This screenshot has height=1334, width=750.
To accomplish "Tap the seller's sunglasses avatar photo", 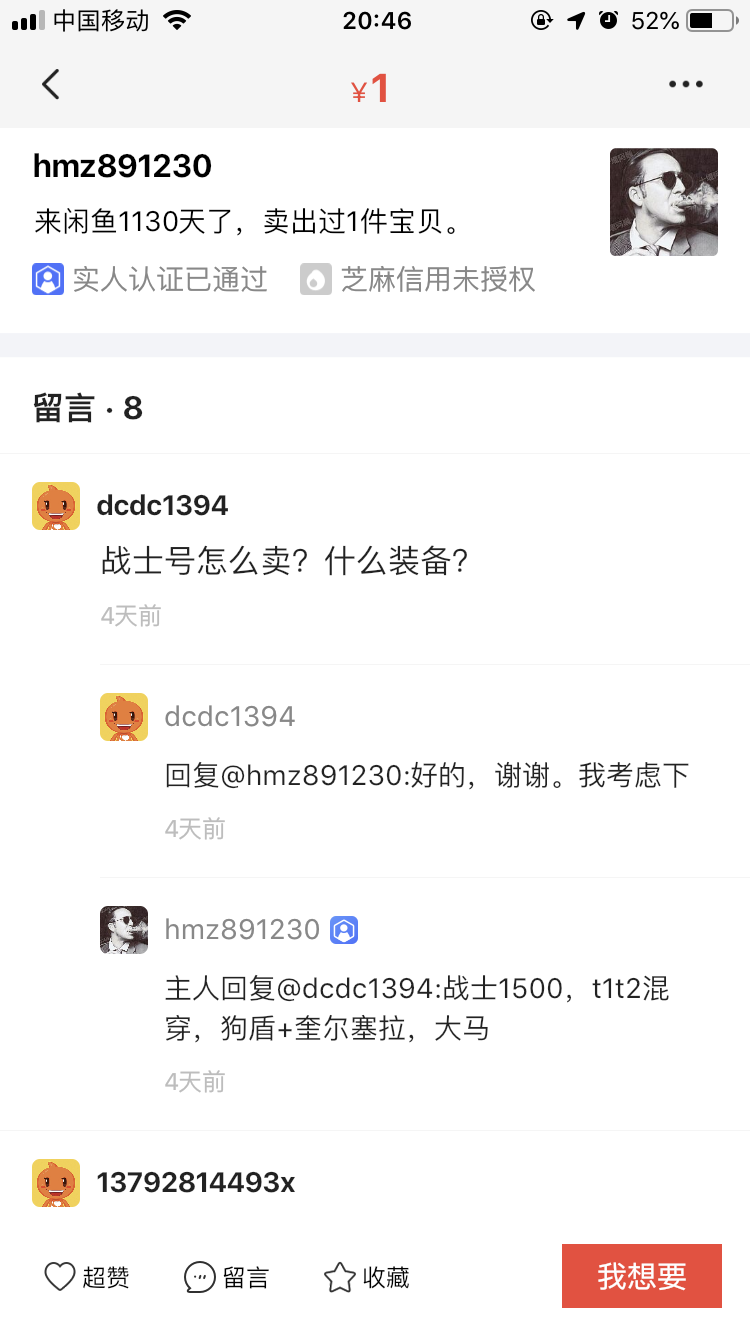I will pos(663,201).
